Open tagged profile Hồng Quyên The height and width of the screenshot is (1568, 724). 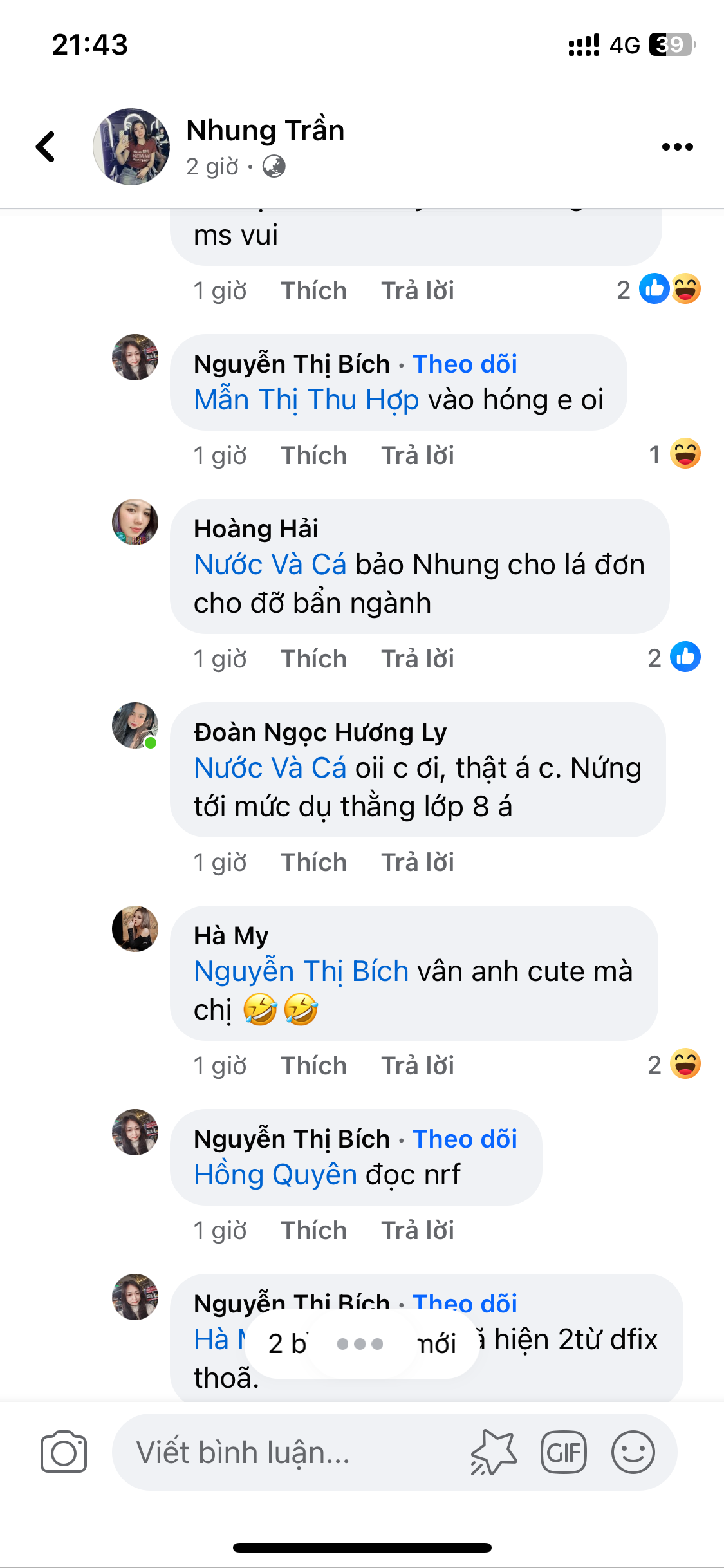275,1175
